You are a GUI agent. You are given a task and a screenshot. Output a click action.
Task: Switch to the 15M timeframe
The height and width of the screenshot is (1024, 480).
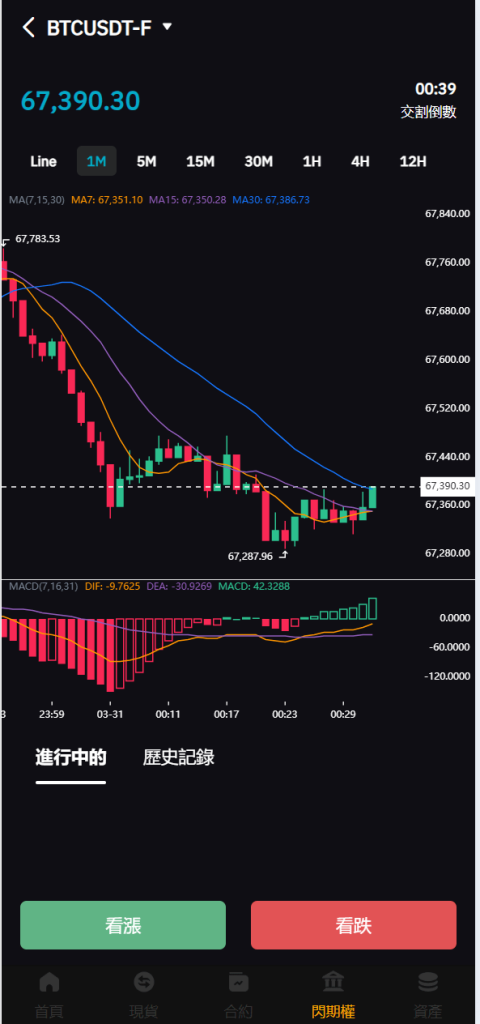(200, 161)
